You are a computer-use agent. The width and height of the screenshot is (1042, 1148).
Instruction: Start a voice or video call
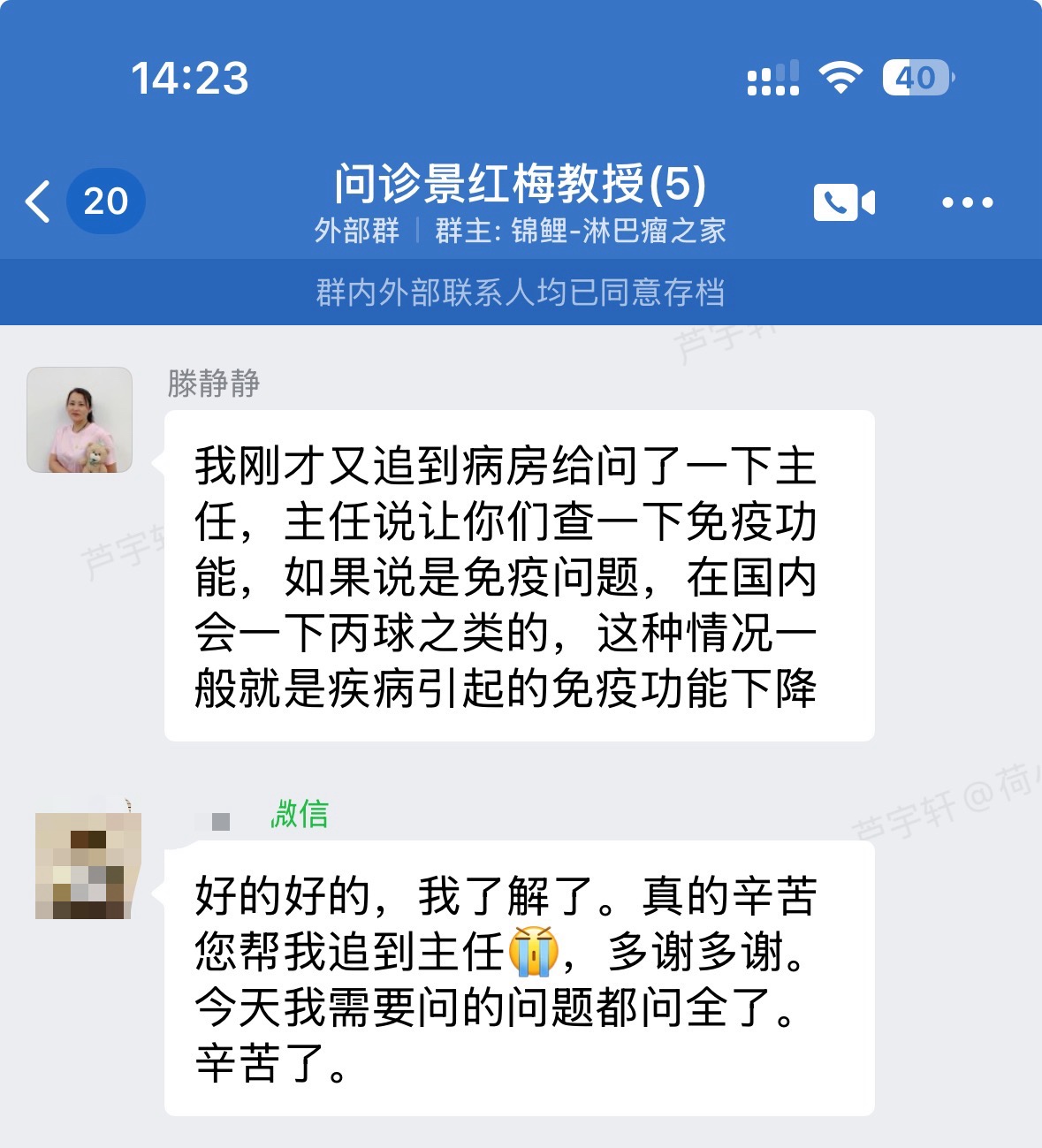843,202
